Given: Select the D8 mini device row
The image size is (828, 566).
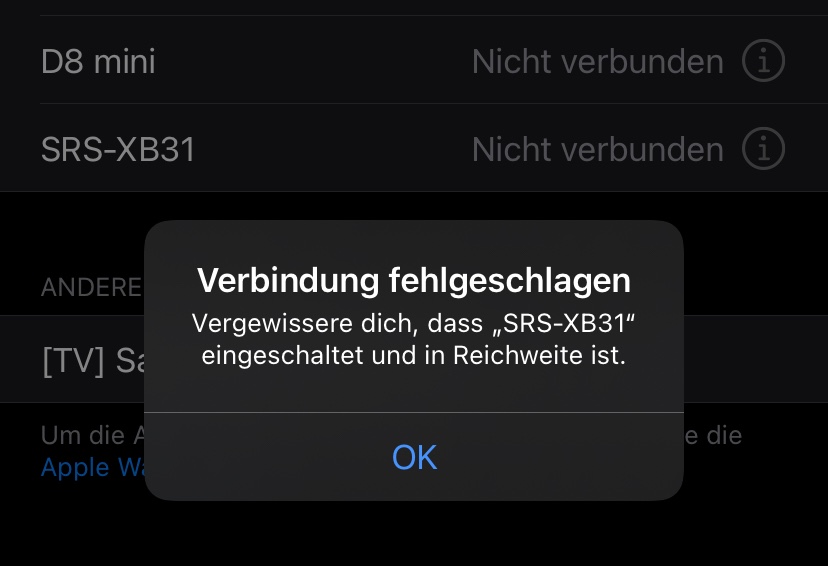Looking at the screenshot, I should click(414, 60).
